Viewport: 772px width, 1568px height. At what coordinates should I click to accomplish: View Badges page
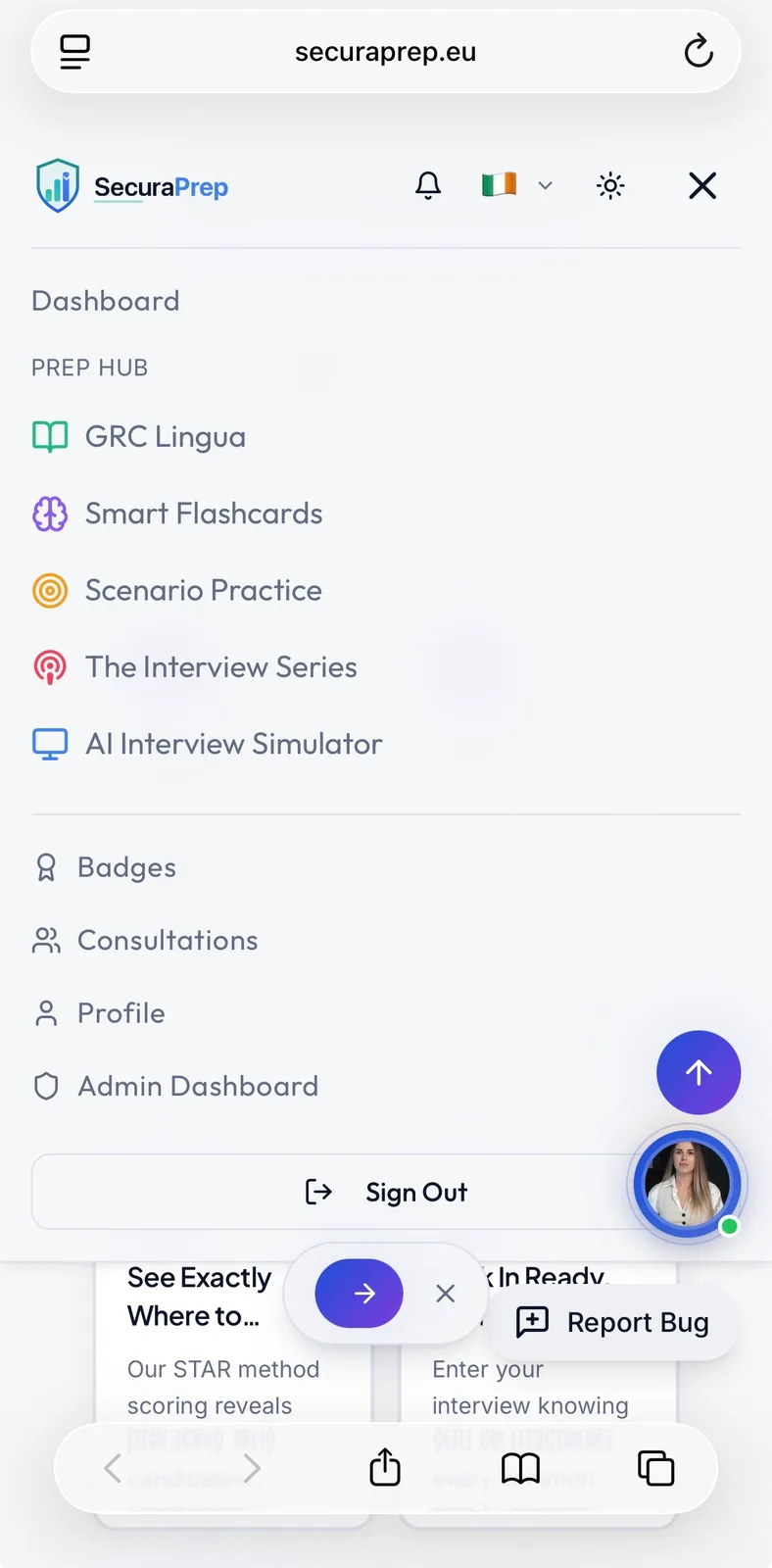pos(126,867)
